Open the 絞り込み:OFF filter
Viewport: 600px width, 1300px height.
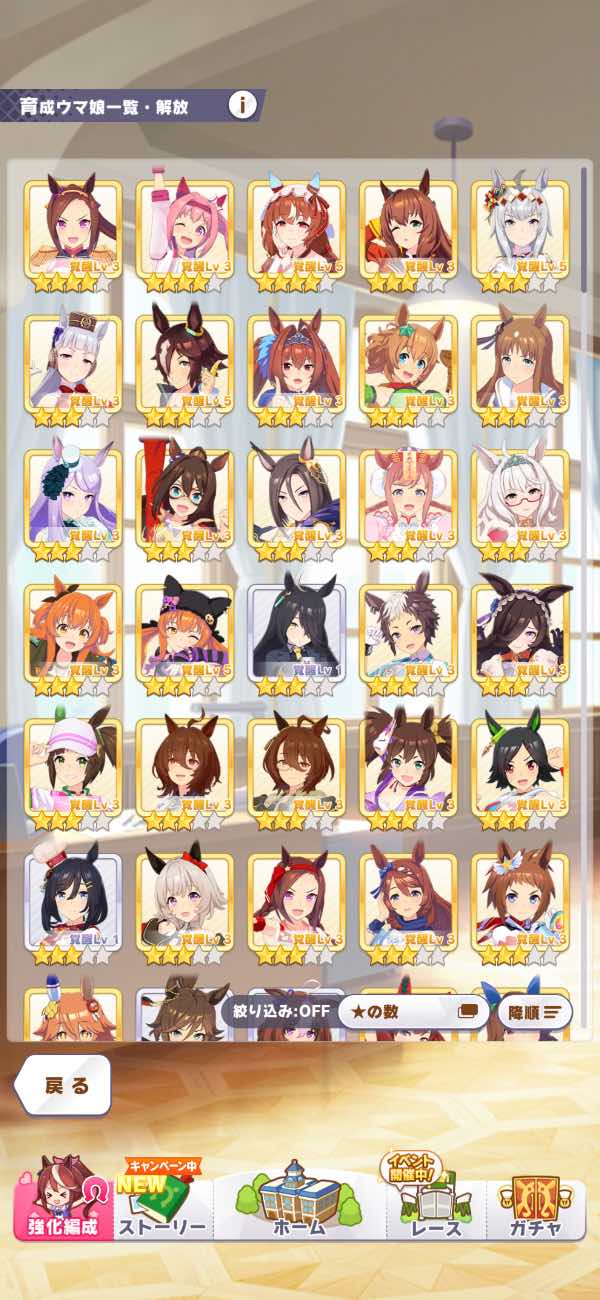tap(276, 1011)
